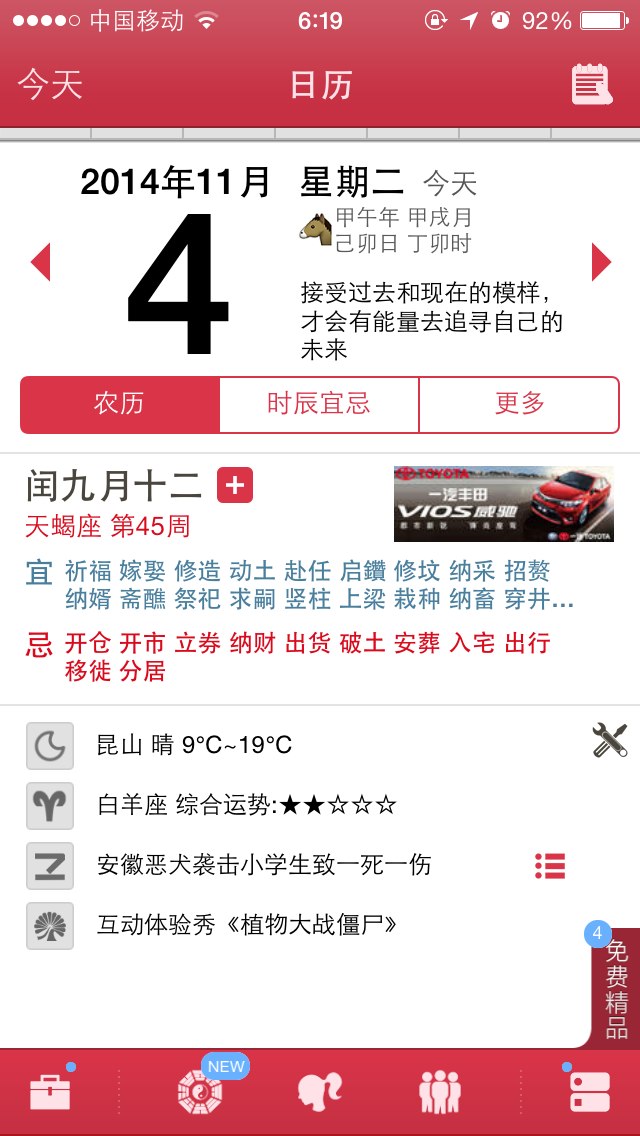Tap 今天 to jump to today

(x=50, y=84)
